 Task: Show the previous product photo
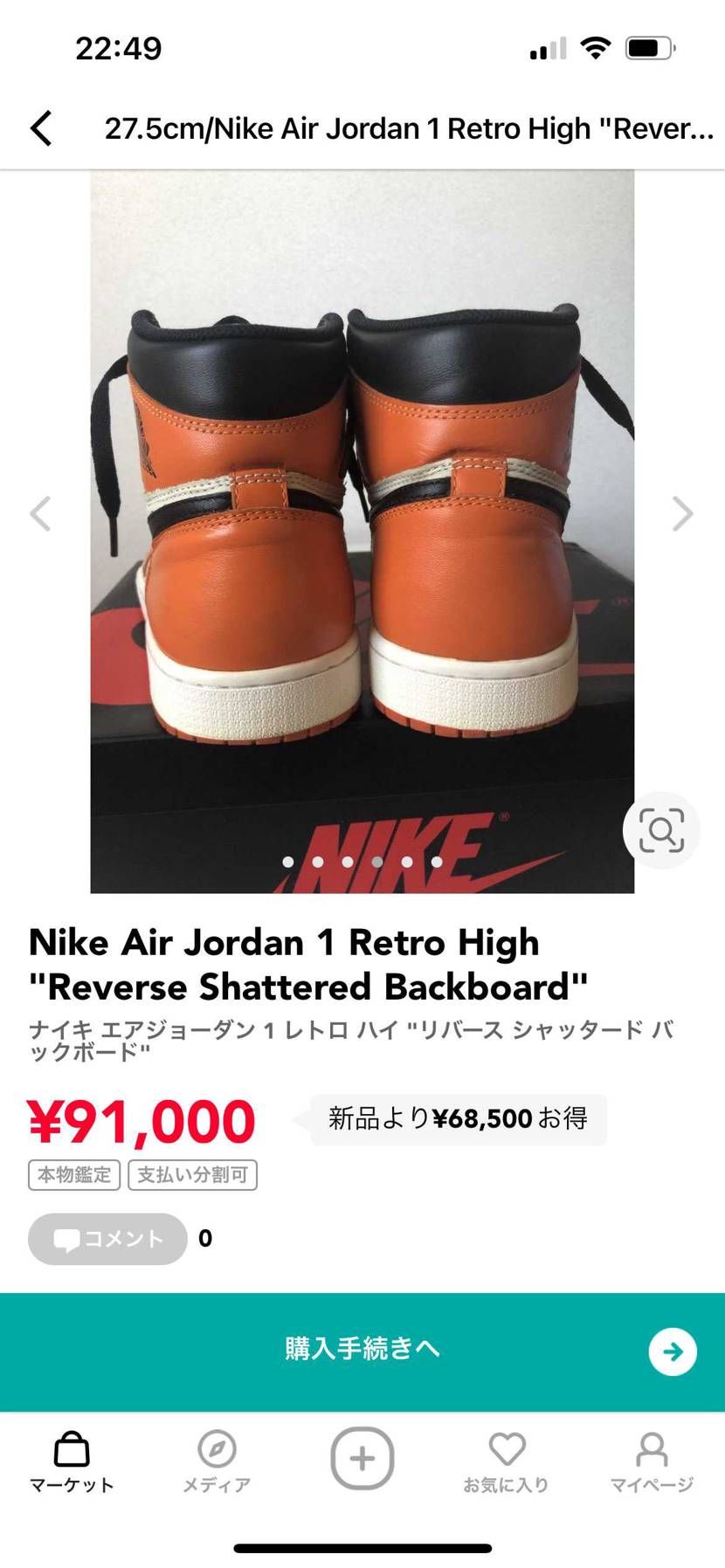click(x=40, y=513)
